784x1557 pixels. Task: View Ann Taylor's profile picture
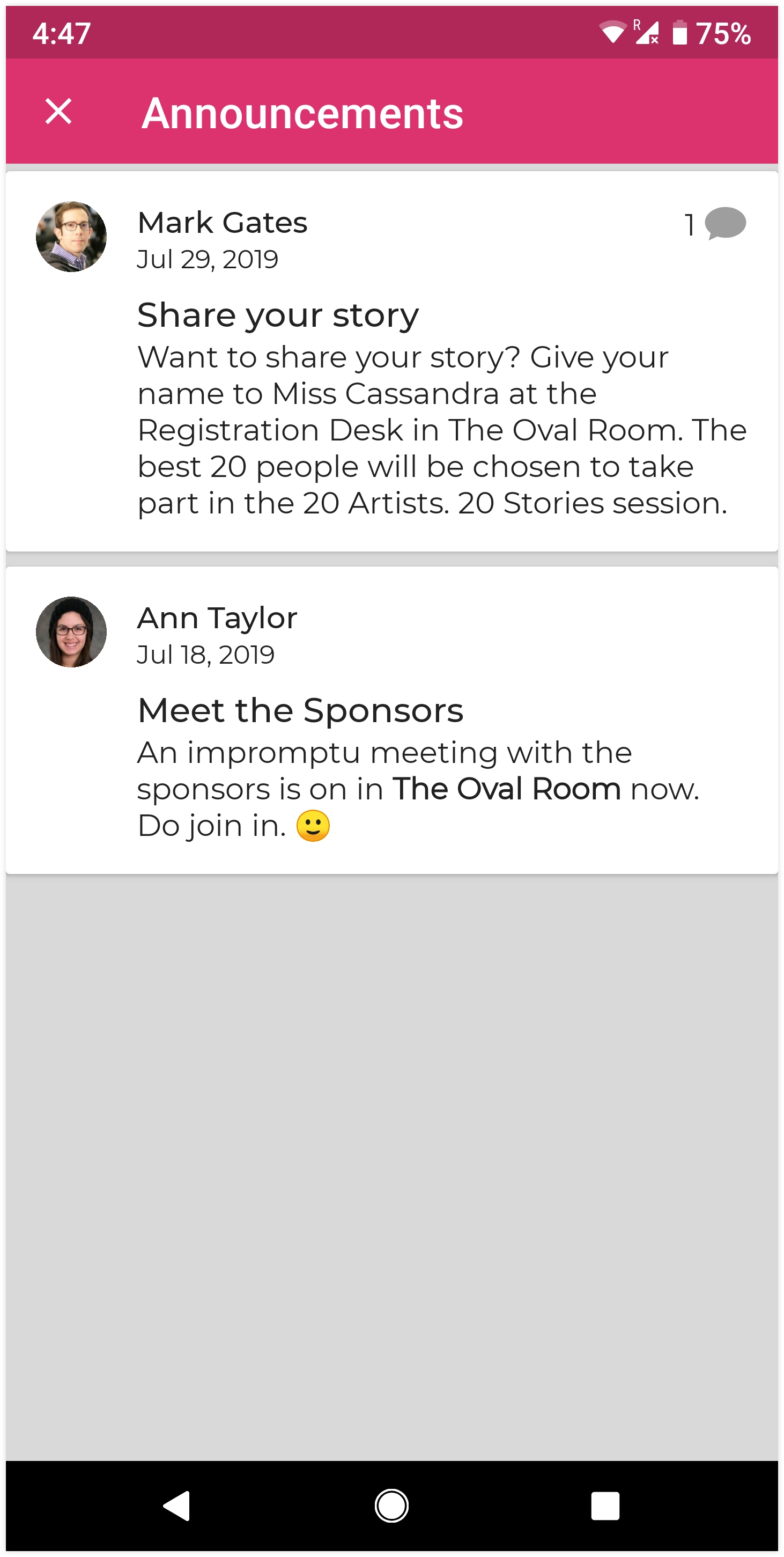coord(71,632)
